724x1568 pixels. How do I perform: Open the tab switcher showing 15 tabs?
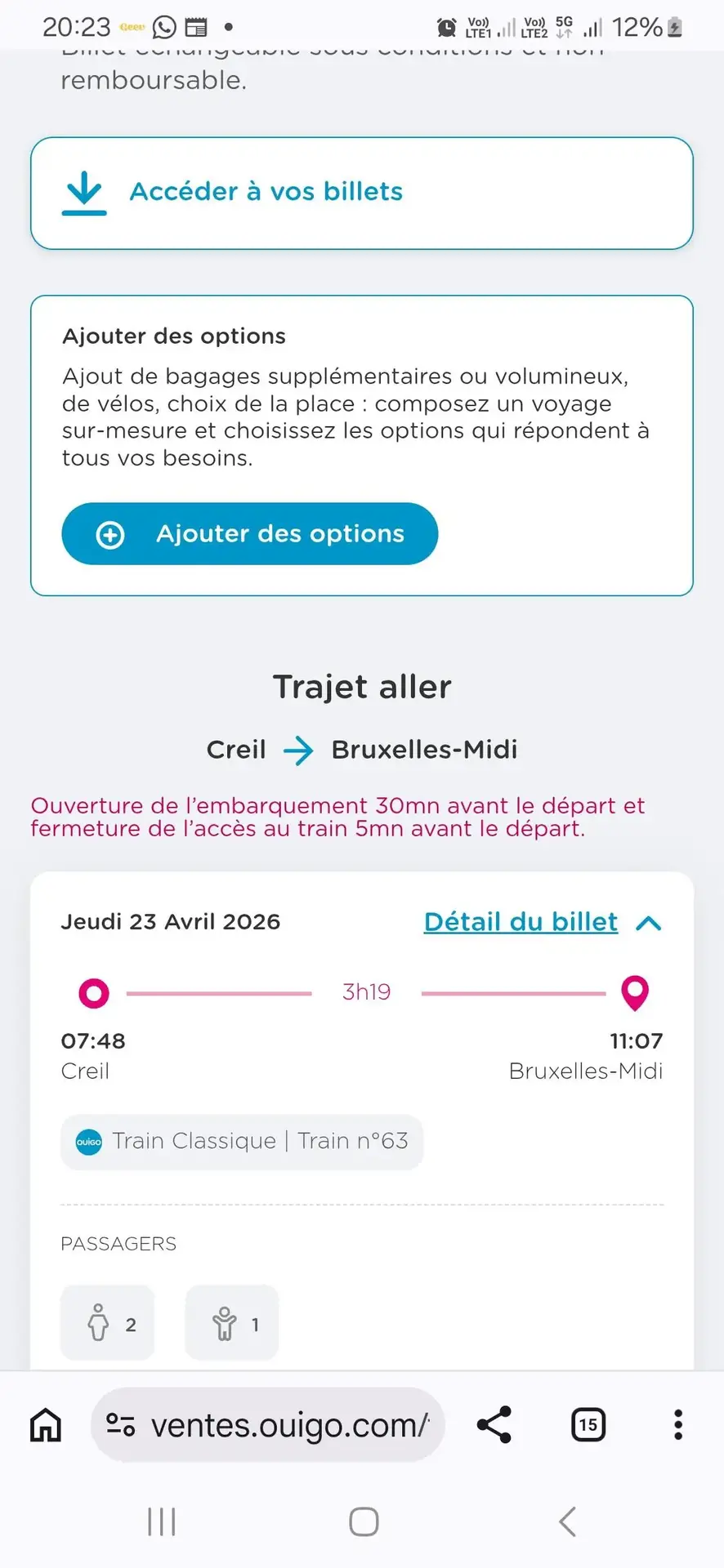tap(588, 1426)
